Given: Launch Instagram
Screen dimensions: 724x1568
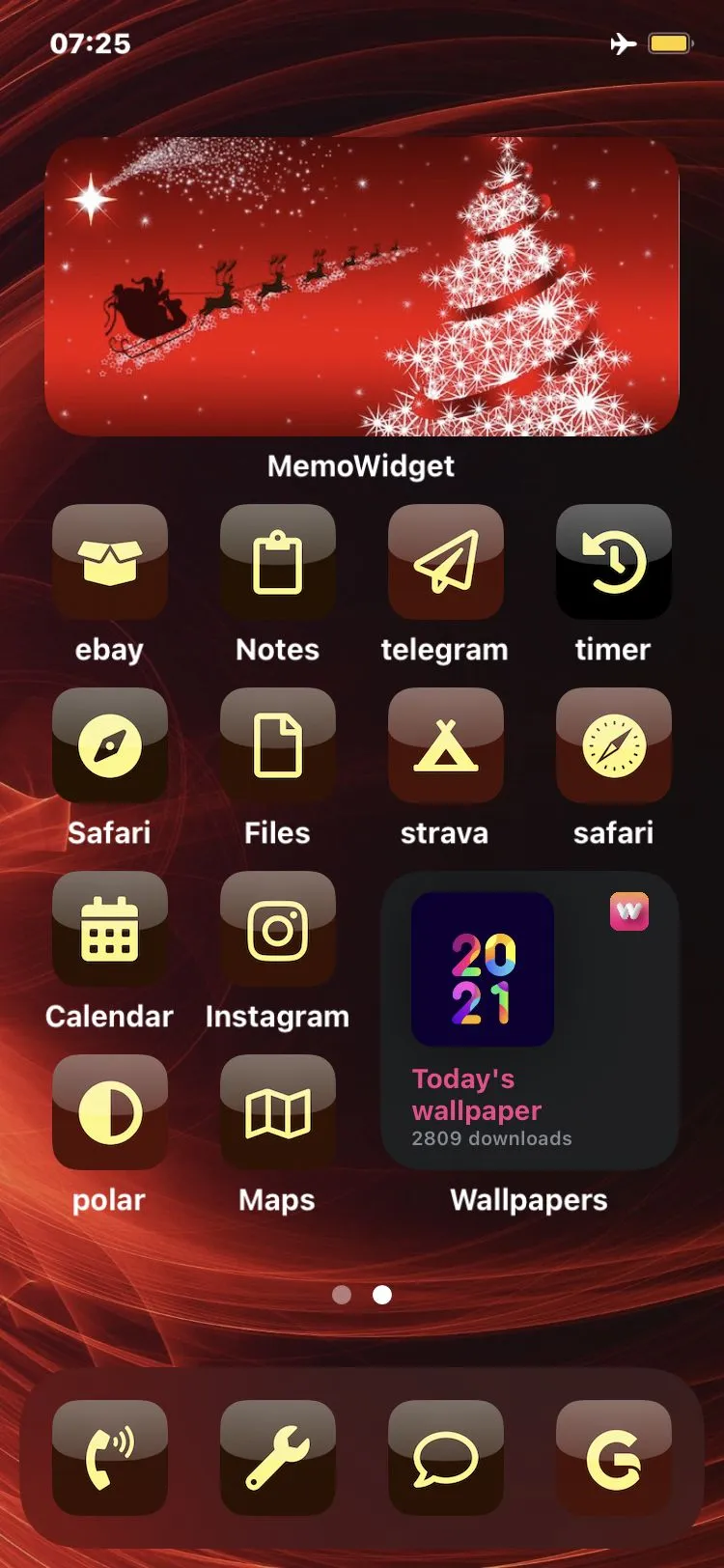Looking at the screenshot, I should coord(277,929).
